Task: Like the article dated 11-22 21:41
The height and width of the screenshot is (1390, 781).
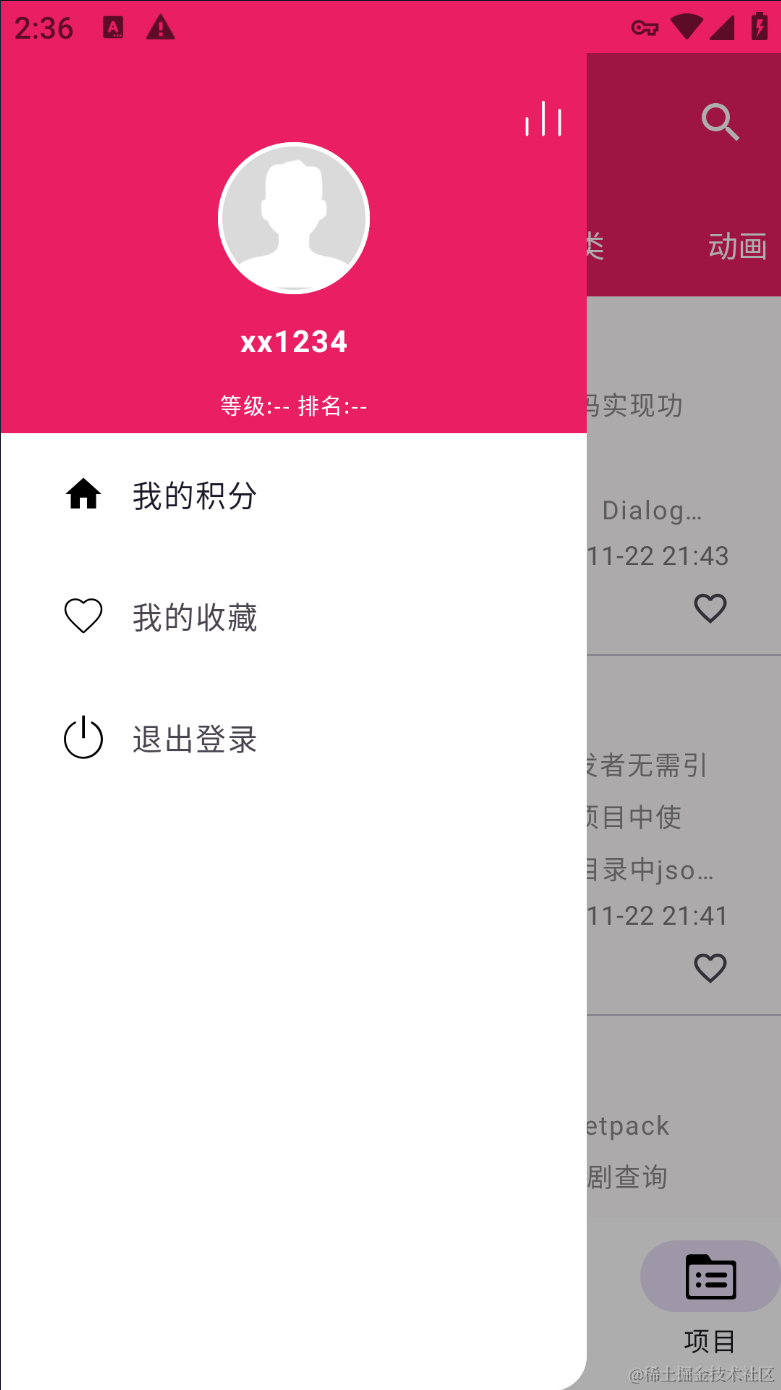Action: 710,968
